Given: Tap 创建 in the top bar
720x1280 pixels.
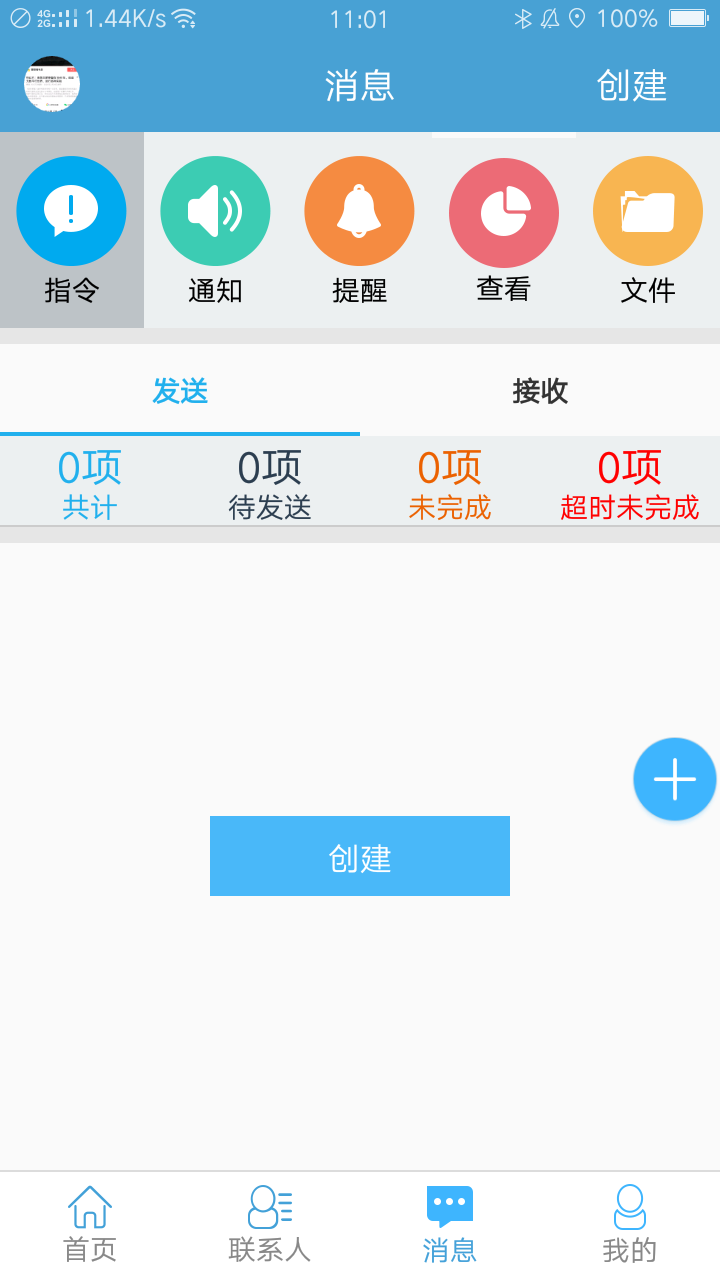Looking at the screenshot, I should (631, 86).
